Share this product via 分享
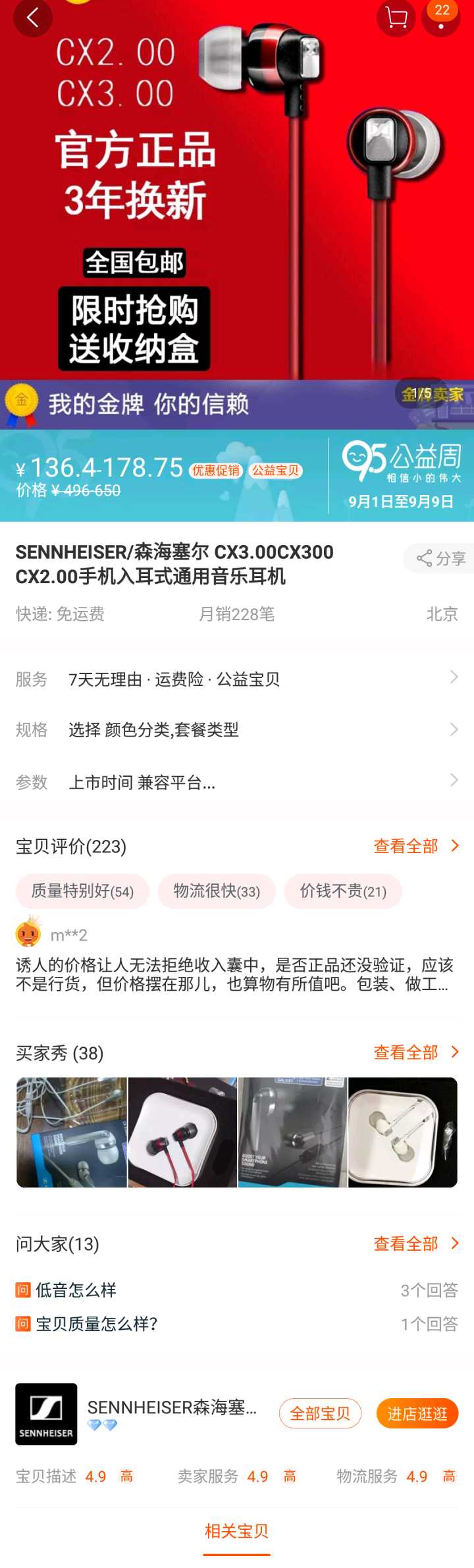 (x=440, y=559)
